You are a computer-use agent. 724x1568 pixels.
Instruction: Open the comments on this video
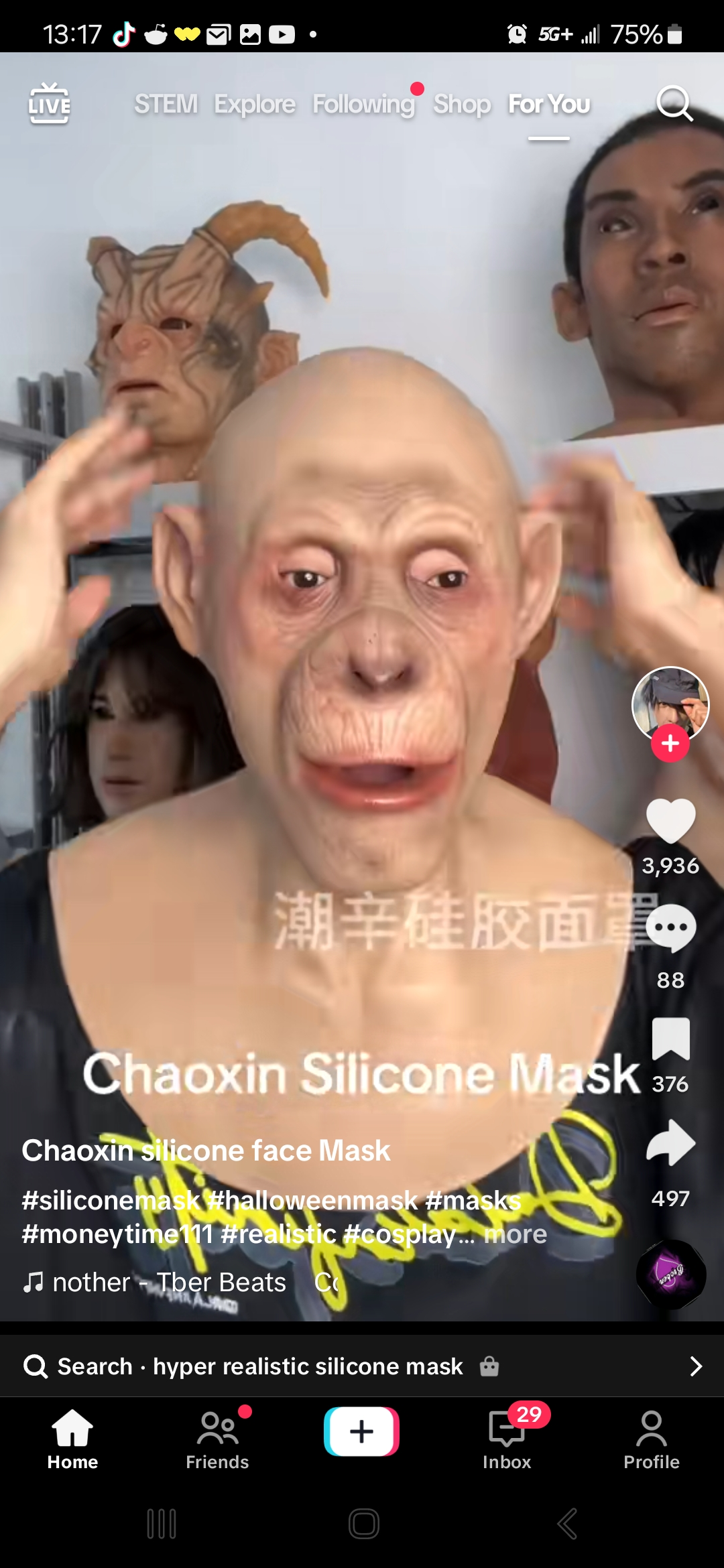point(670,928)
